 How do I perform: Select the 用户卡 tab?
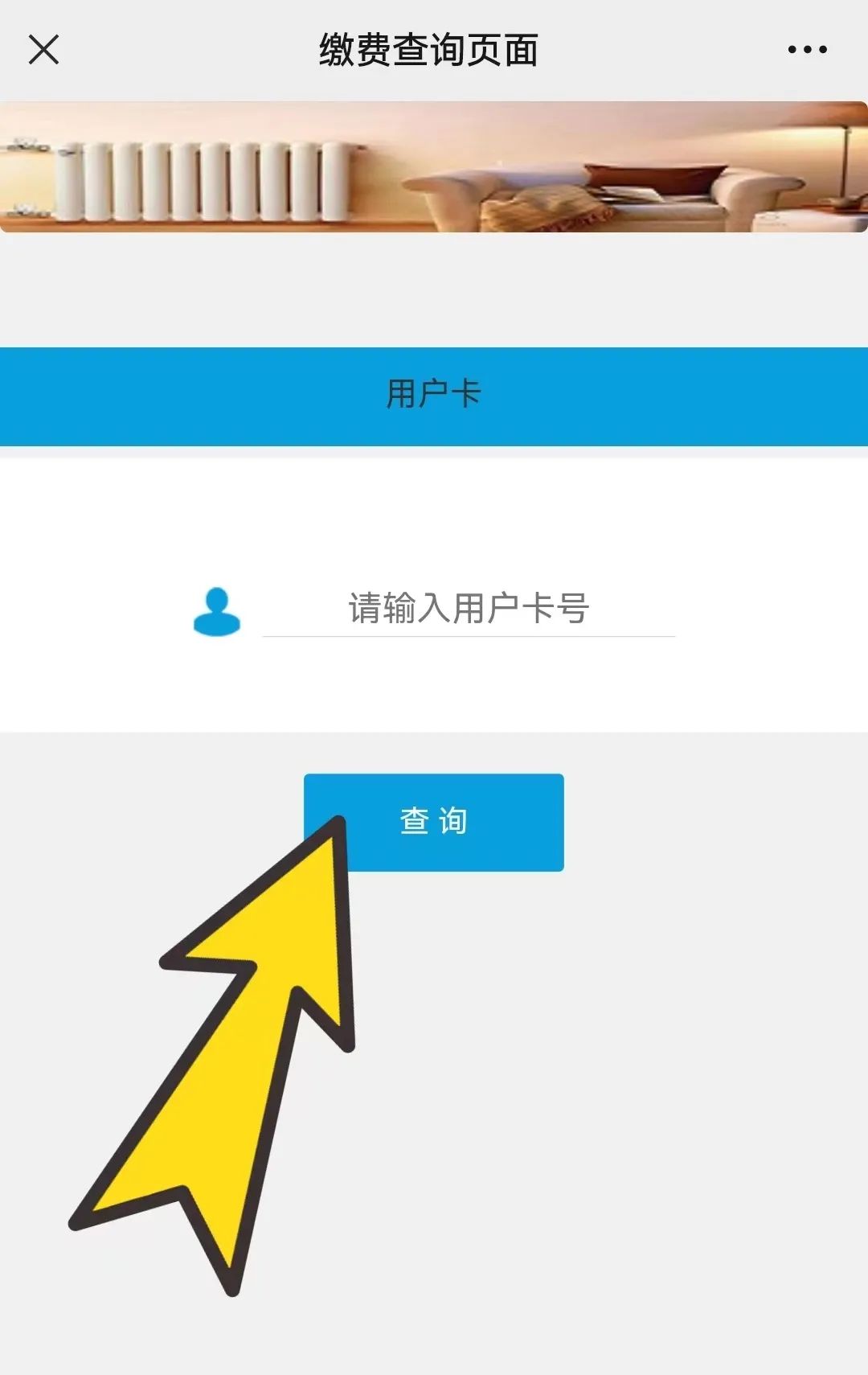click(x=434, y=396)
